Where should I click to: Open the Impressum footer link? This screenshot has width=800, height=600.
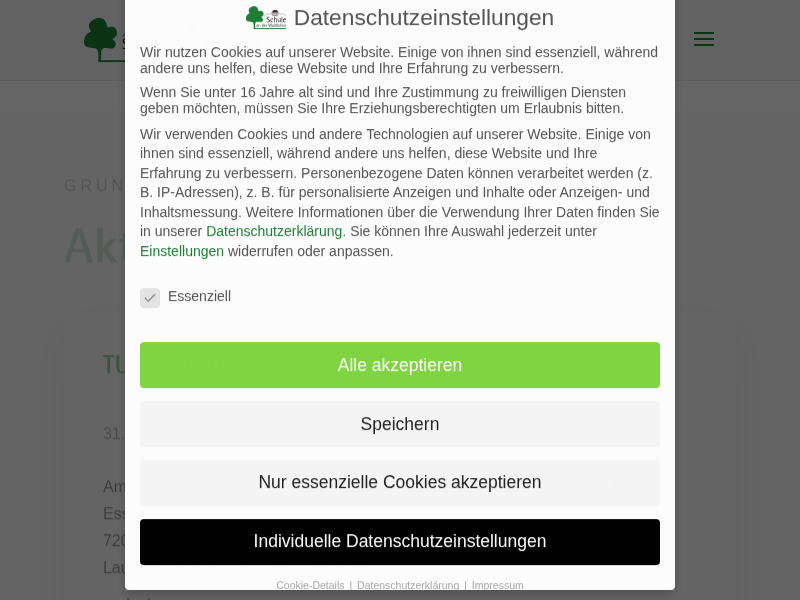497,585
